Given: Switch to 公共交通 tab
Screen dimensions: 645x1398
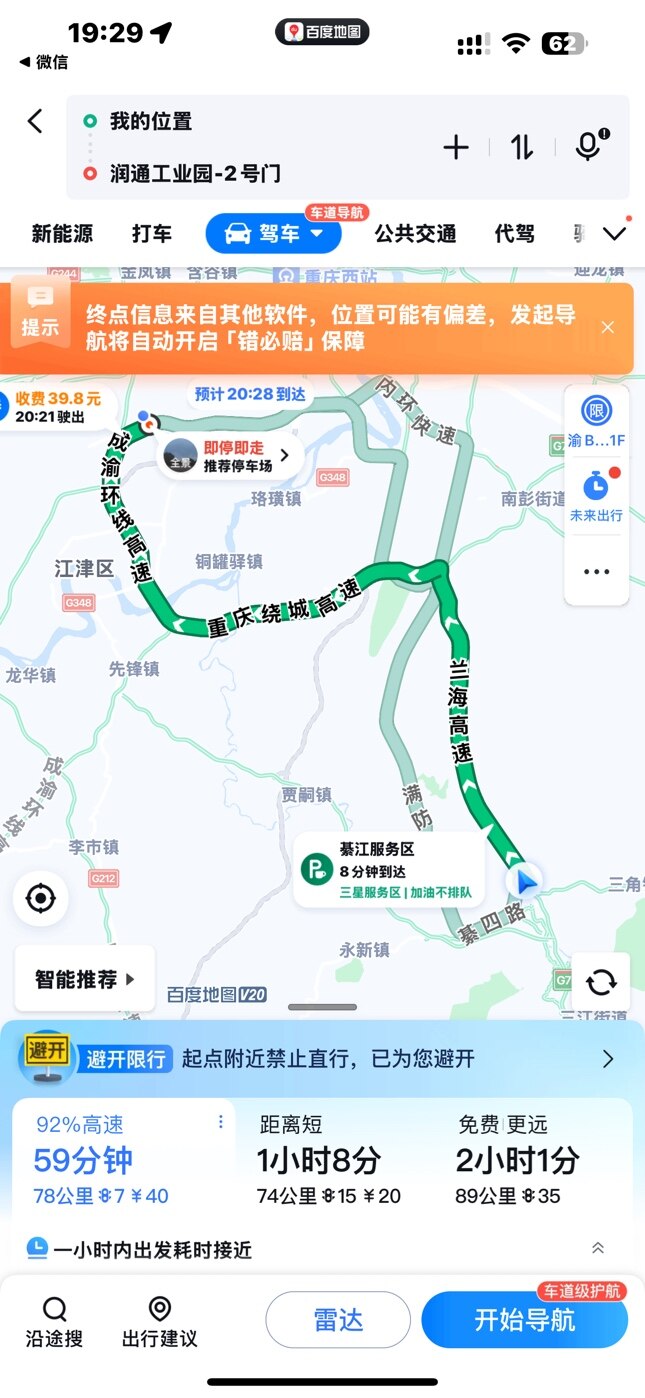Looking at the screenshot, I should pos(415,234).
